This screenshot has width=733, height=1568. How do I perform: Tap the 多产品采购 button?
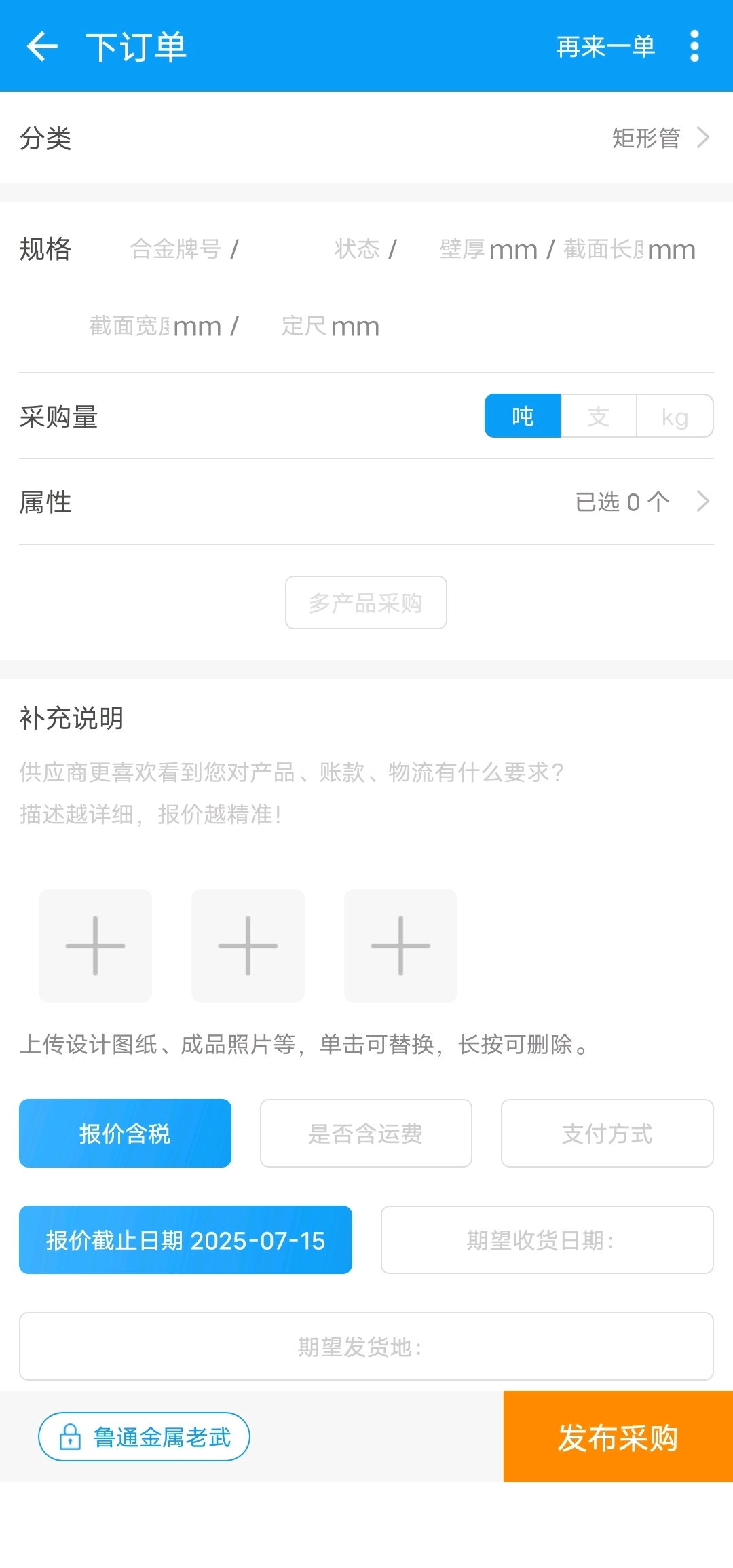coord(366,602)
